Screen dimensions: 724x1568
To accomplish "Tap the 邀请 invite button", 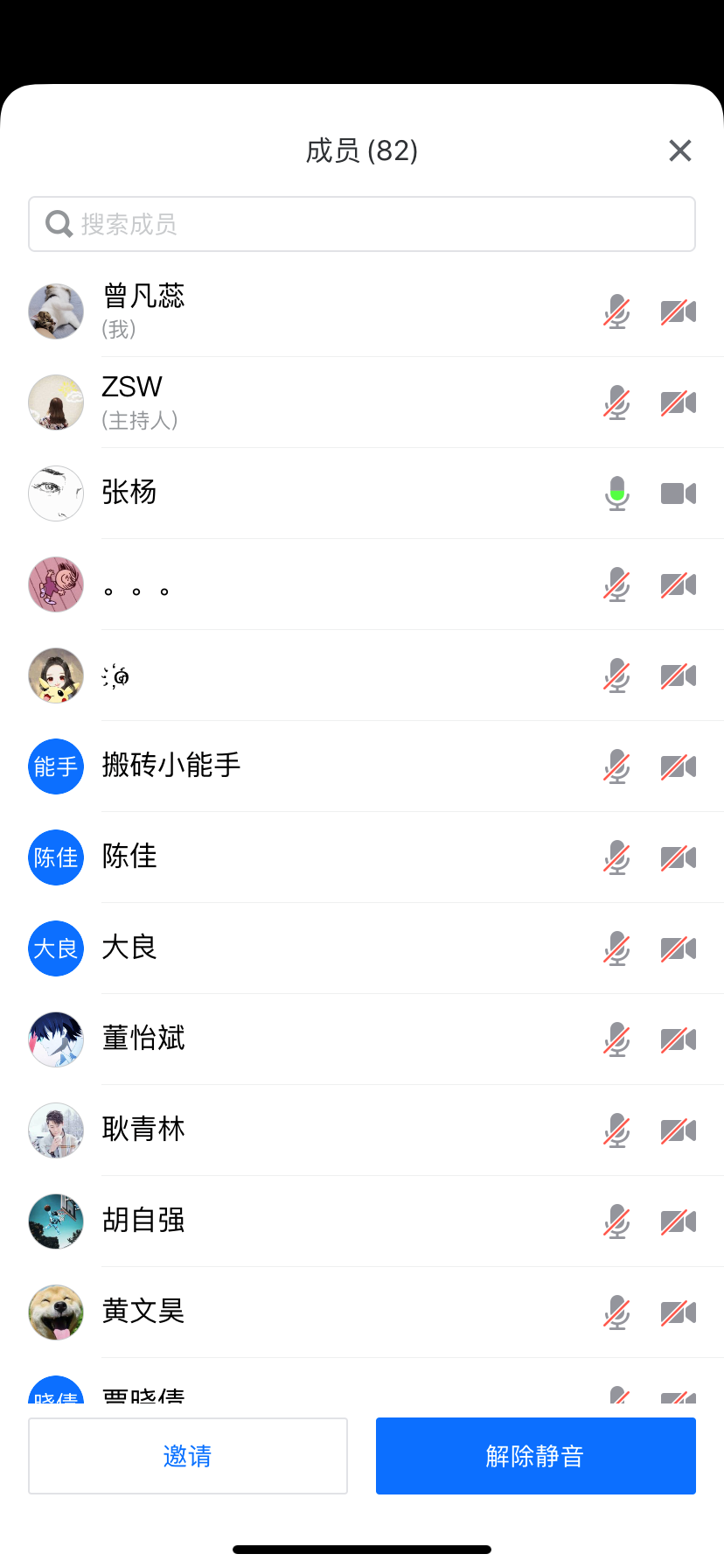I will click(188, 1456).
